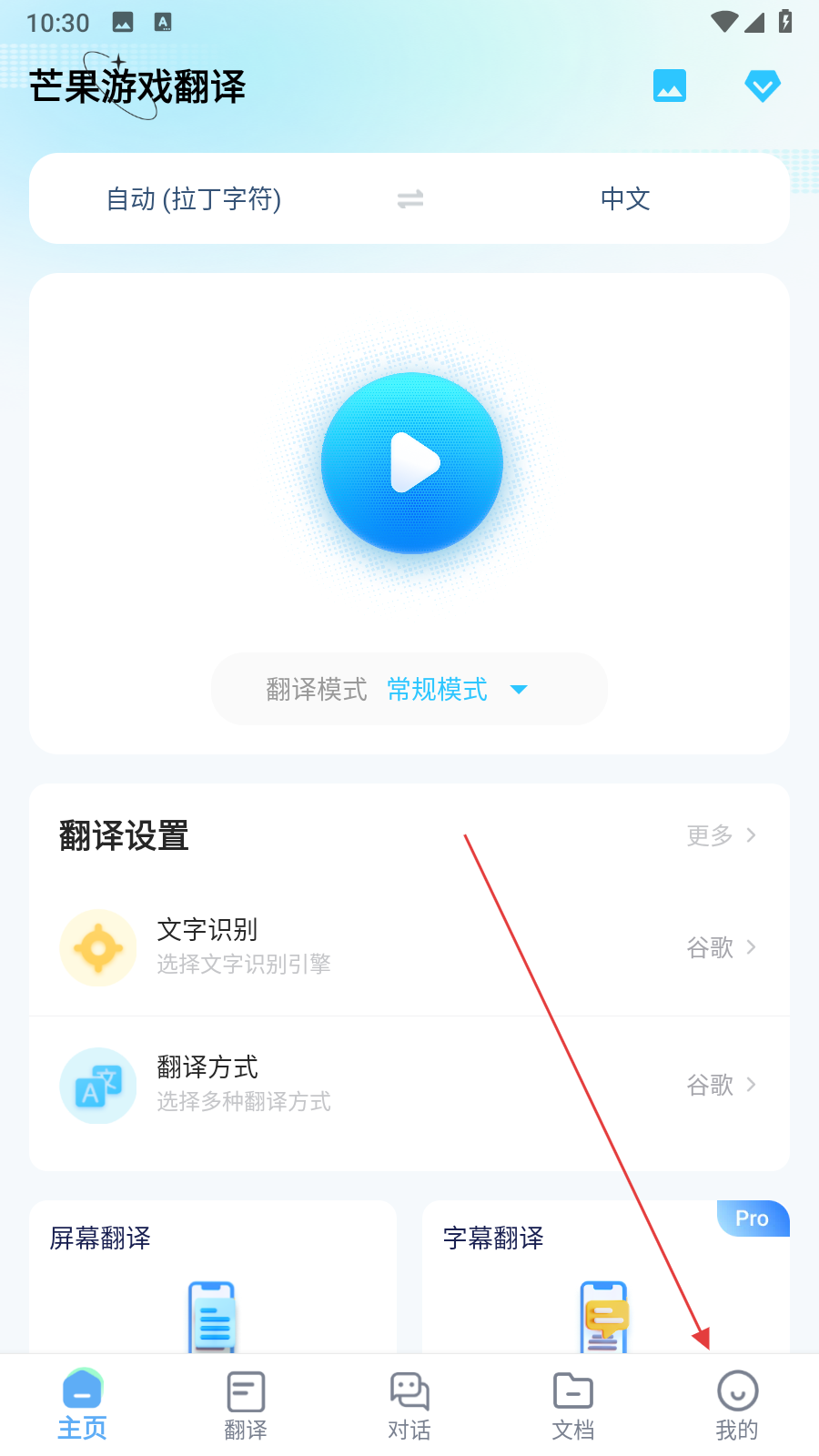819x1456 pixels.
Task: Start translation with the blue play button
Action: [412, 463]
